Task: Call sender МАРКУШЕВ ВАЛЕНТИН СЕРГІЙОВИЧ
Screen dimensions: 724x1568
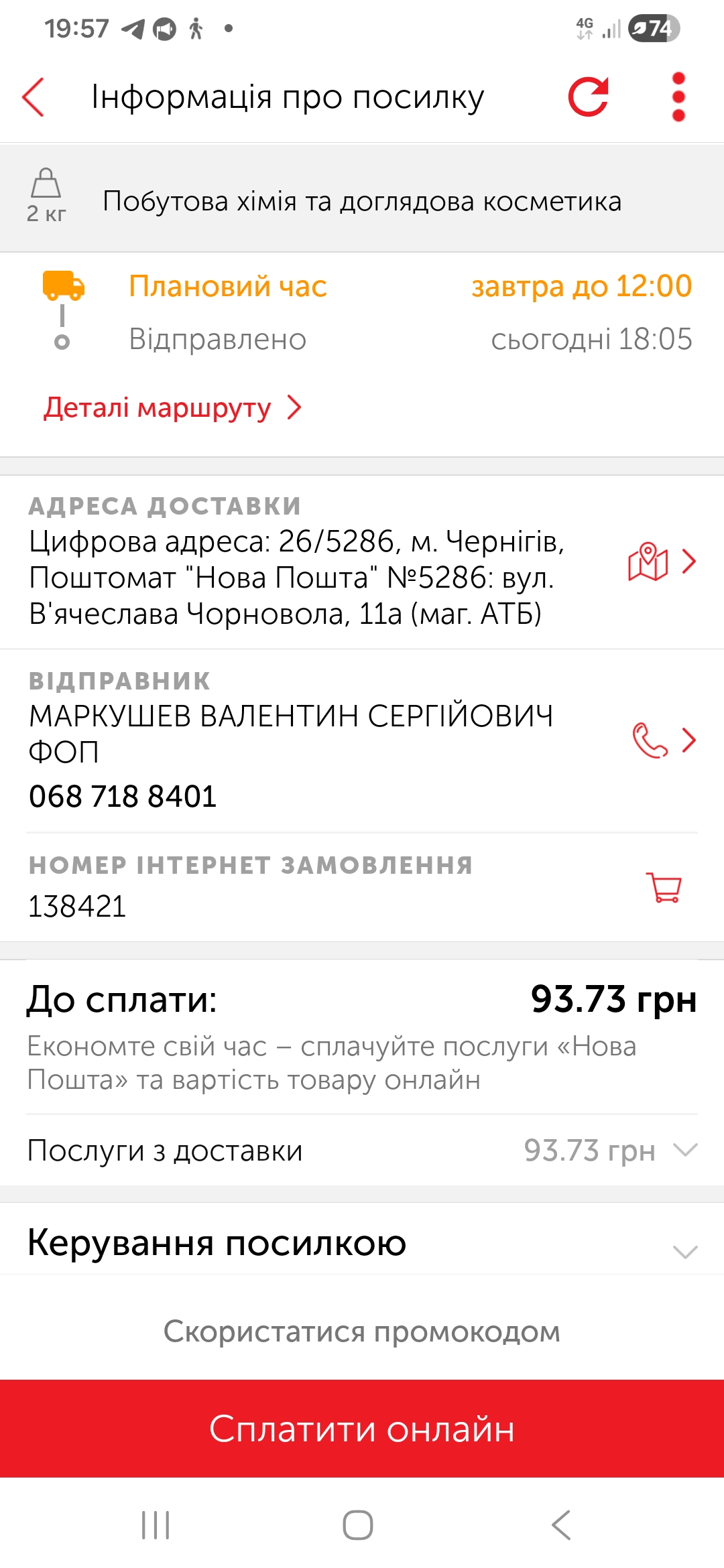Action: 662,740
